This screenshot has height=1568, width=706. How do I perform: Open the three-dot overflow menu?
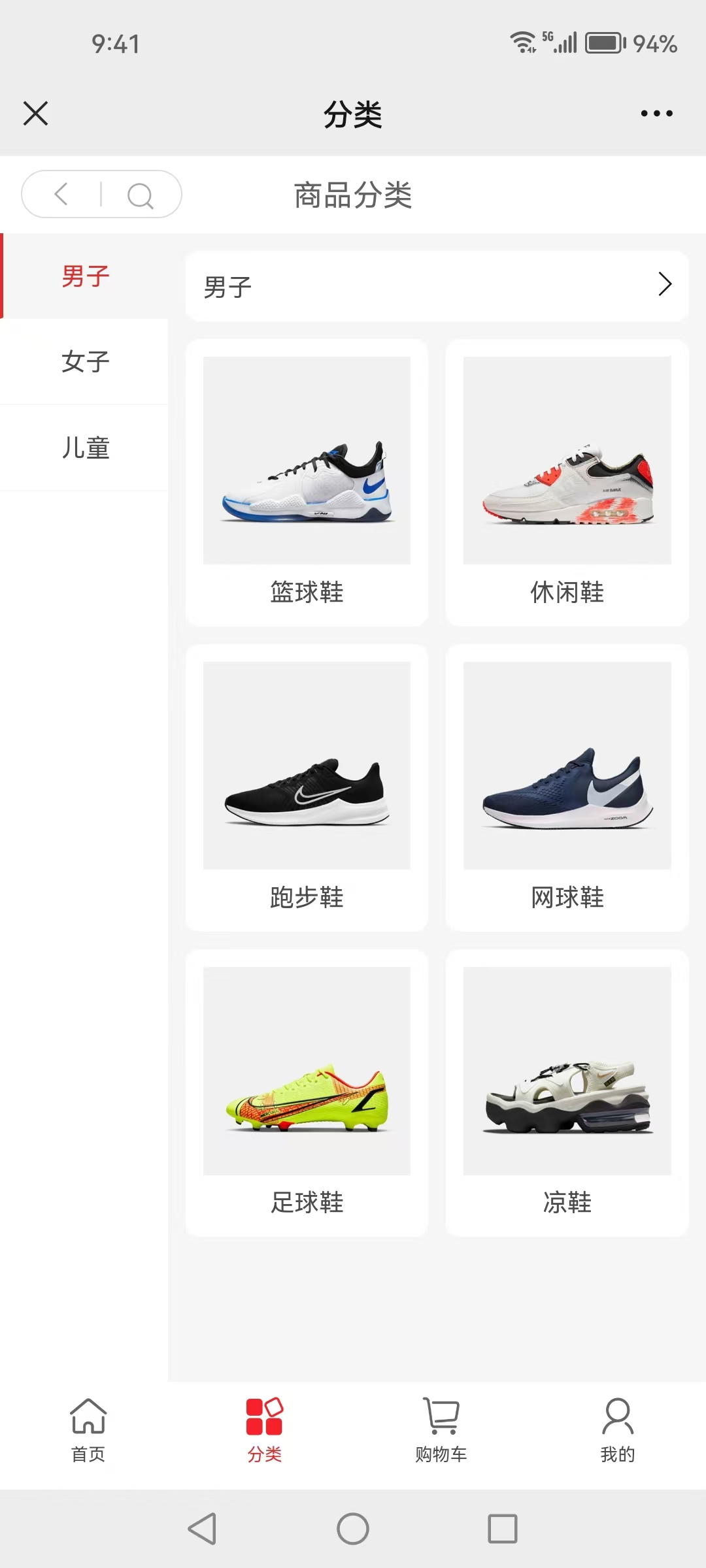coord(656,113)
